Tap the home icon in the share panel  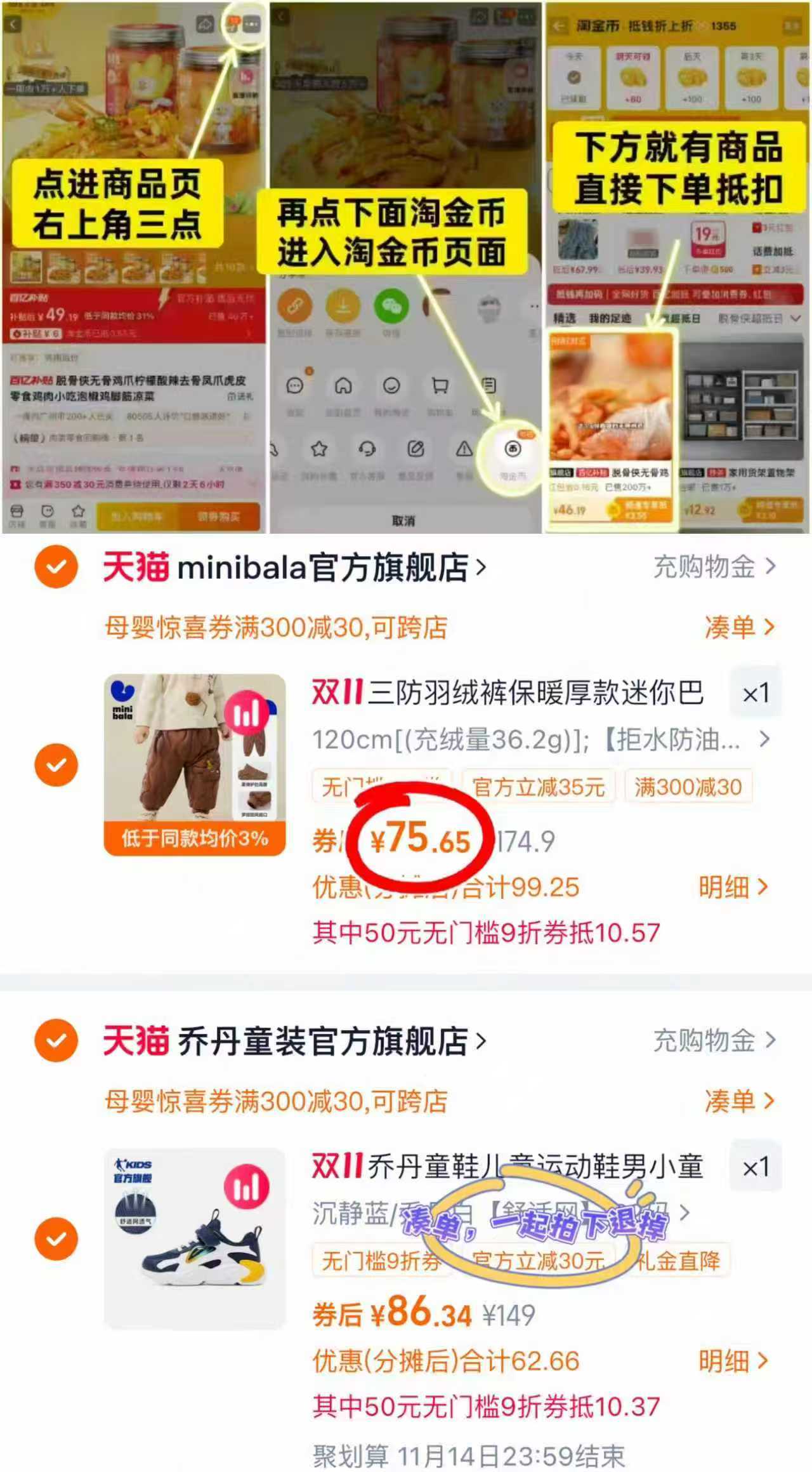click(344, 385)
